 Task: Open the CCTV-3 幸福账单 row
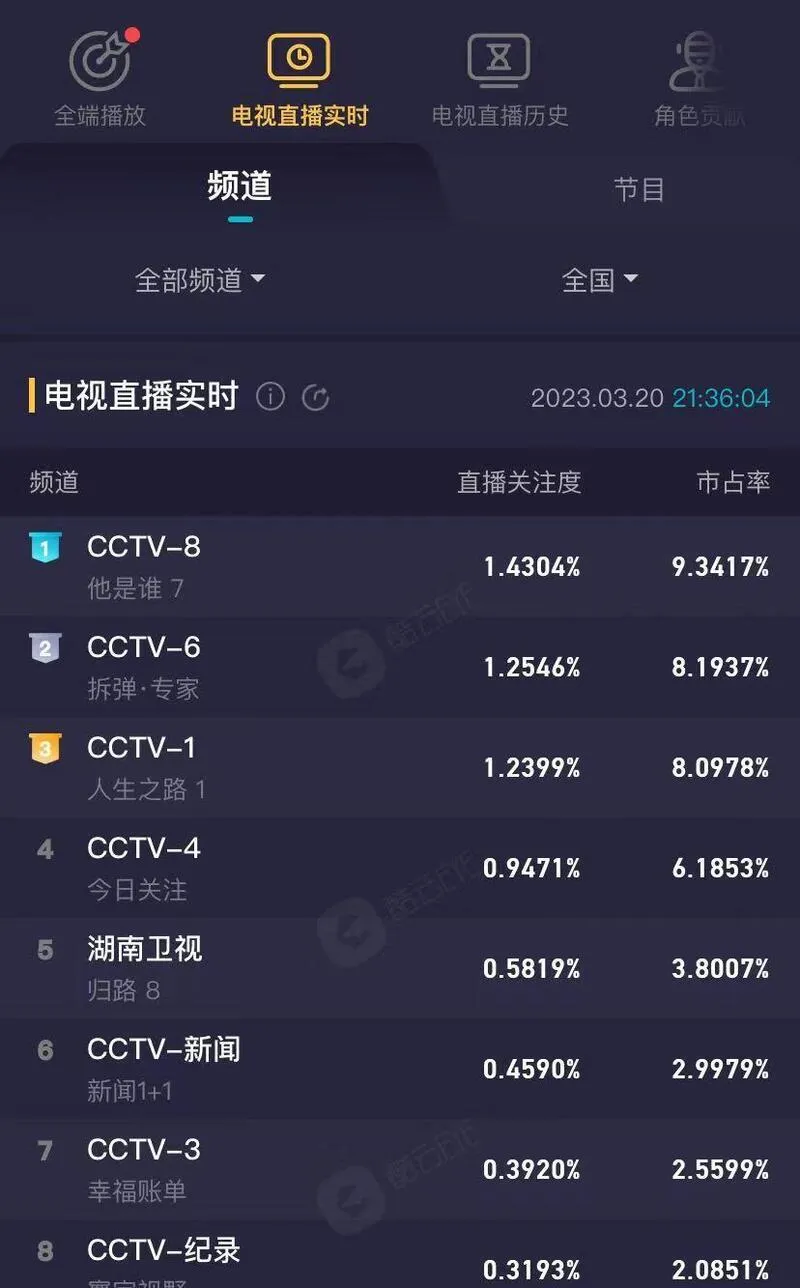(400, 1169)
